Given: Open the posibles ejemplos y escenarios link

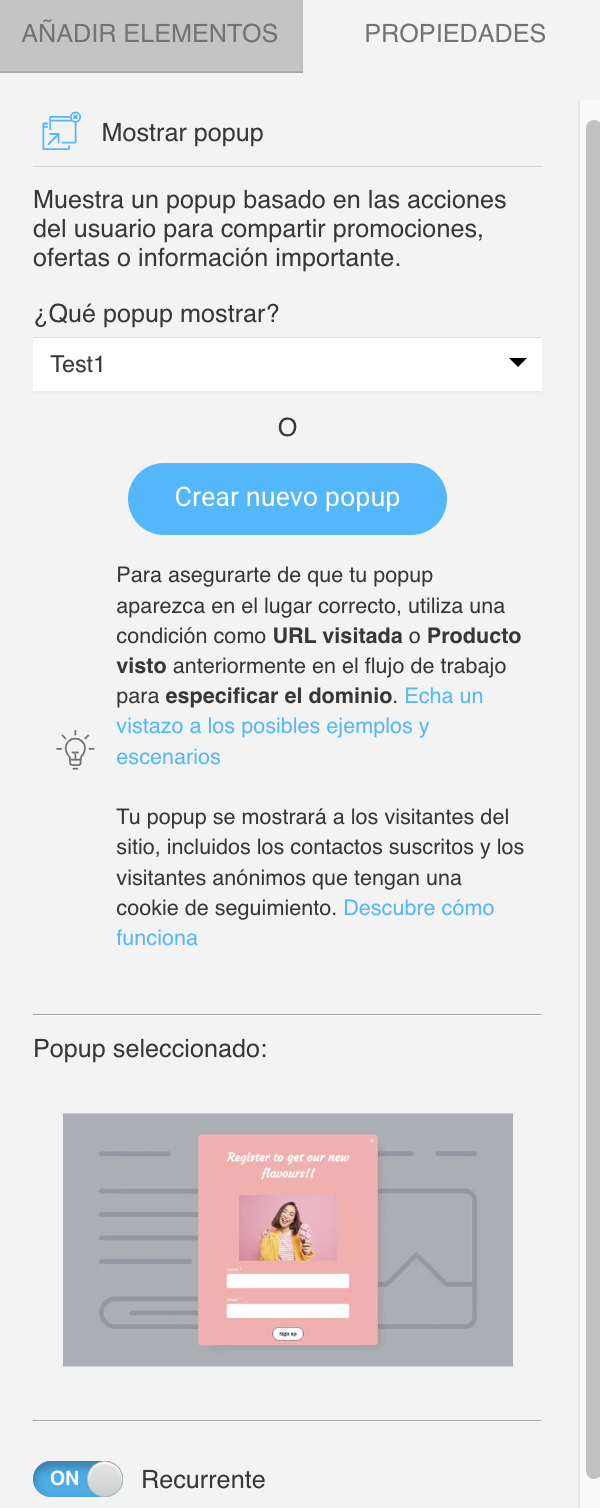Looking at the screenshot, I should [272, 726].
